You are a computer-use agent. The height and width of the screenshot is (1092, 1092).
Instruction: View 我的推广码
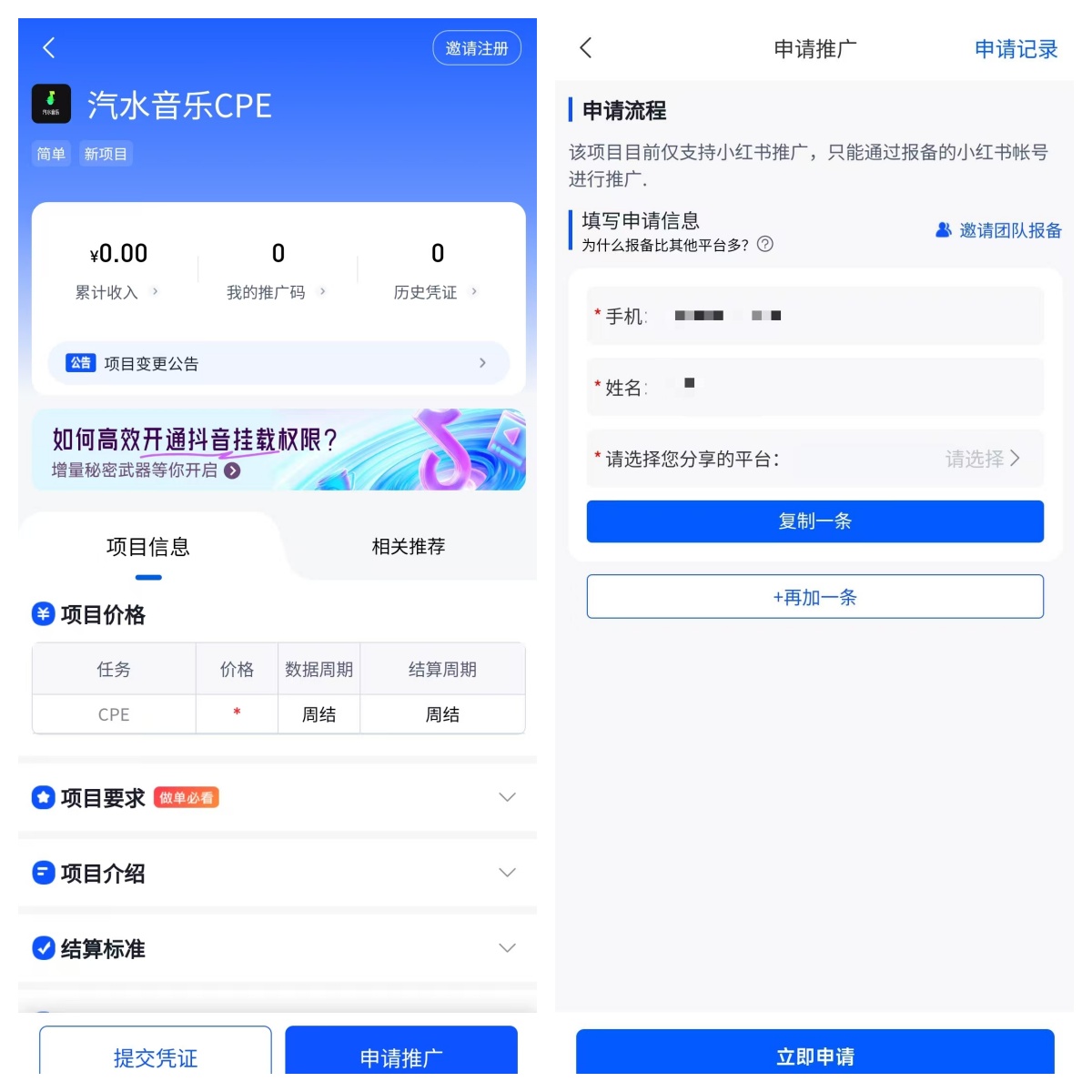click(276, 292)
